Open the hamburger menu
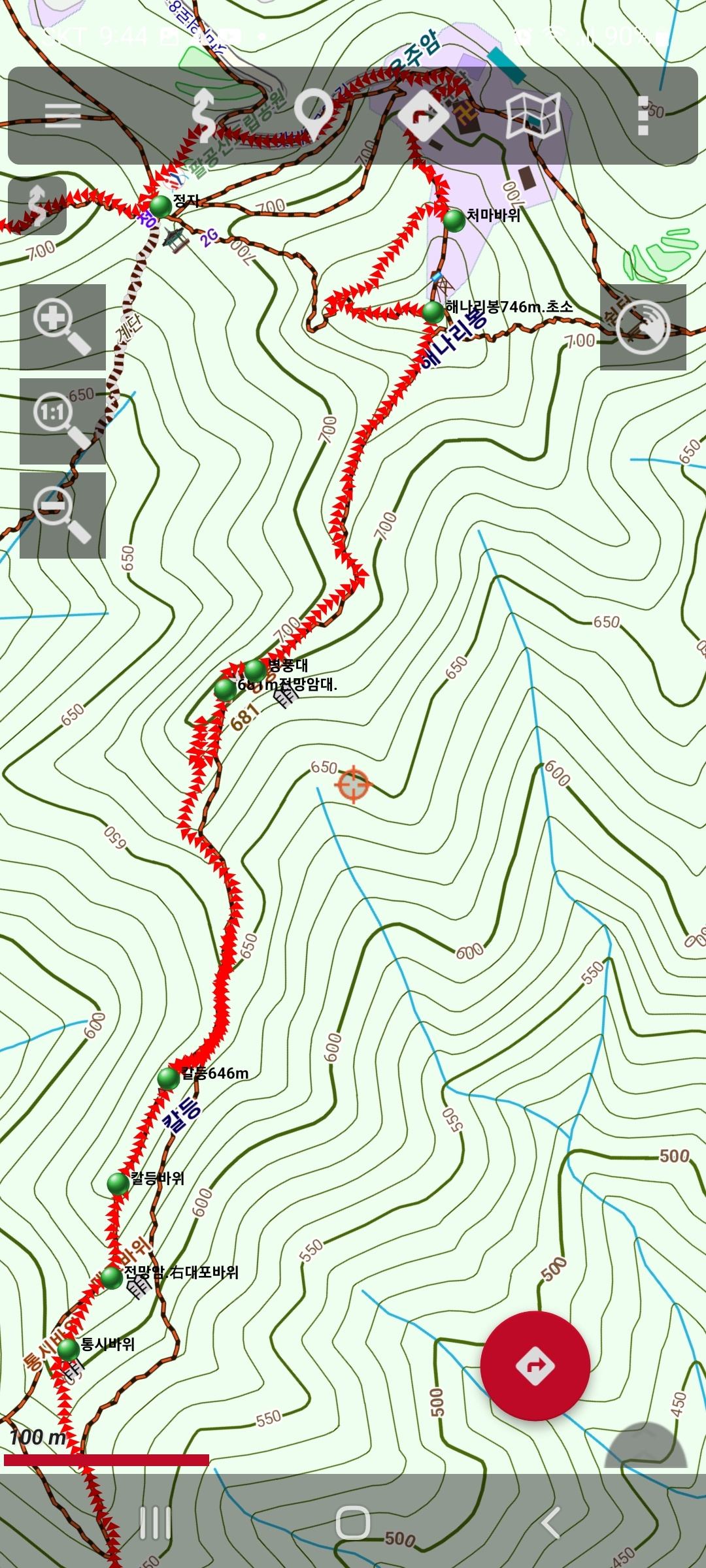706x1568 pixels. (63, 115)
